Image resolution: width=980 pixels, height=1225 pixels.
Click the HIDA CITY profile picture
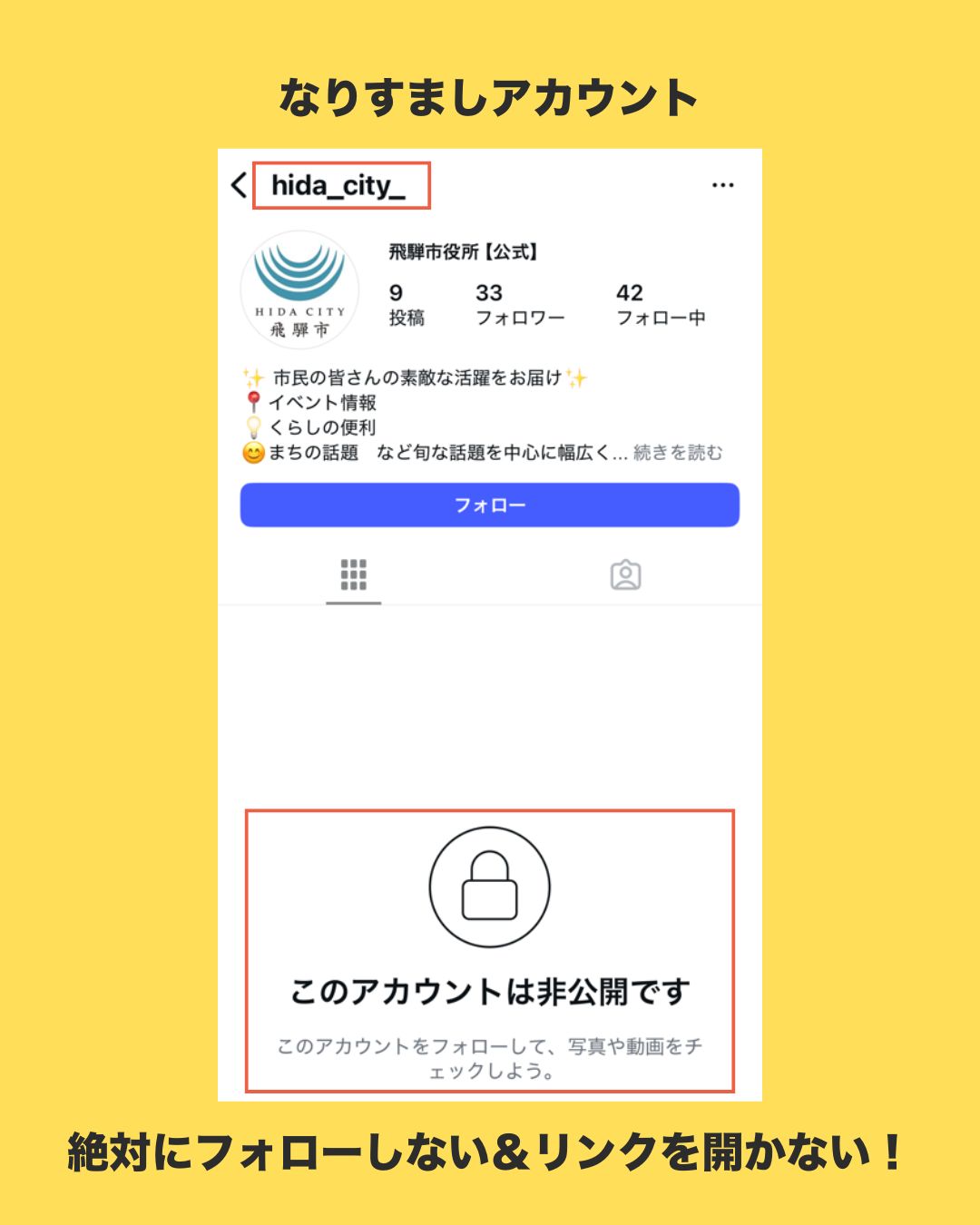[x=299, y=290]
